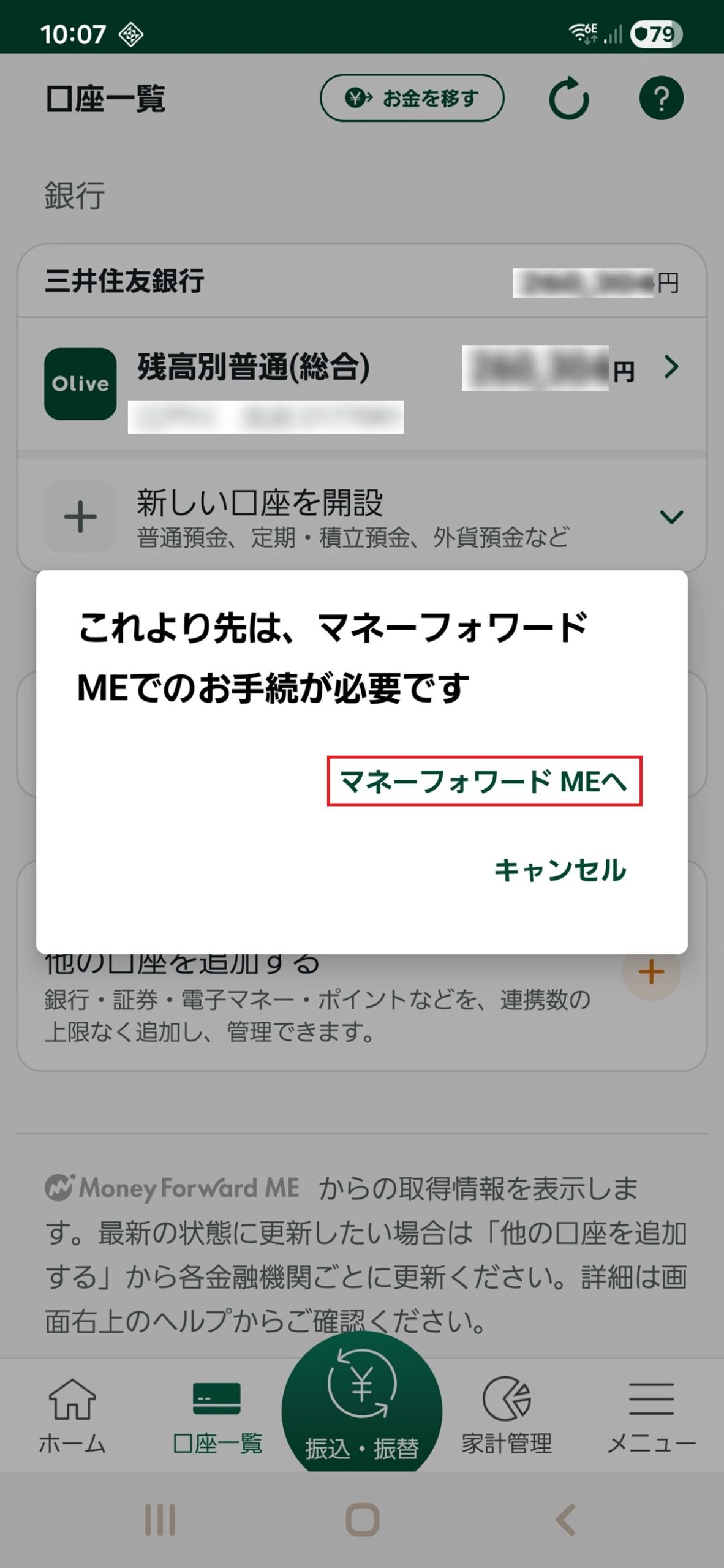
Task: Tap マネーフォワード MEへ in the dialog
Action: tap(484, 782)
